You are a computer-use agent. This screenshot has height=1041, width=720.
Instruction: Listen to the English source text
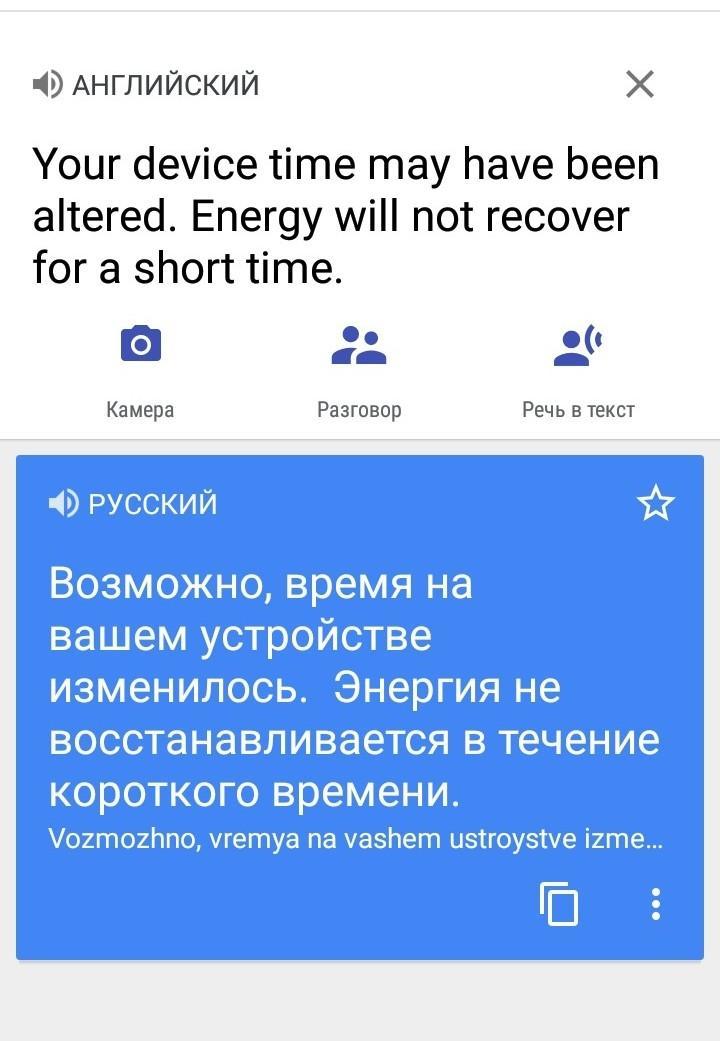coord(48,85)
